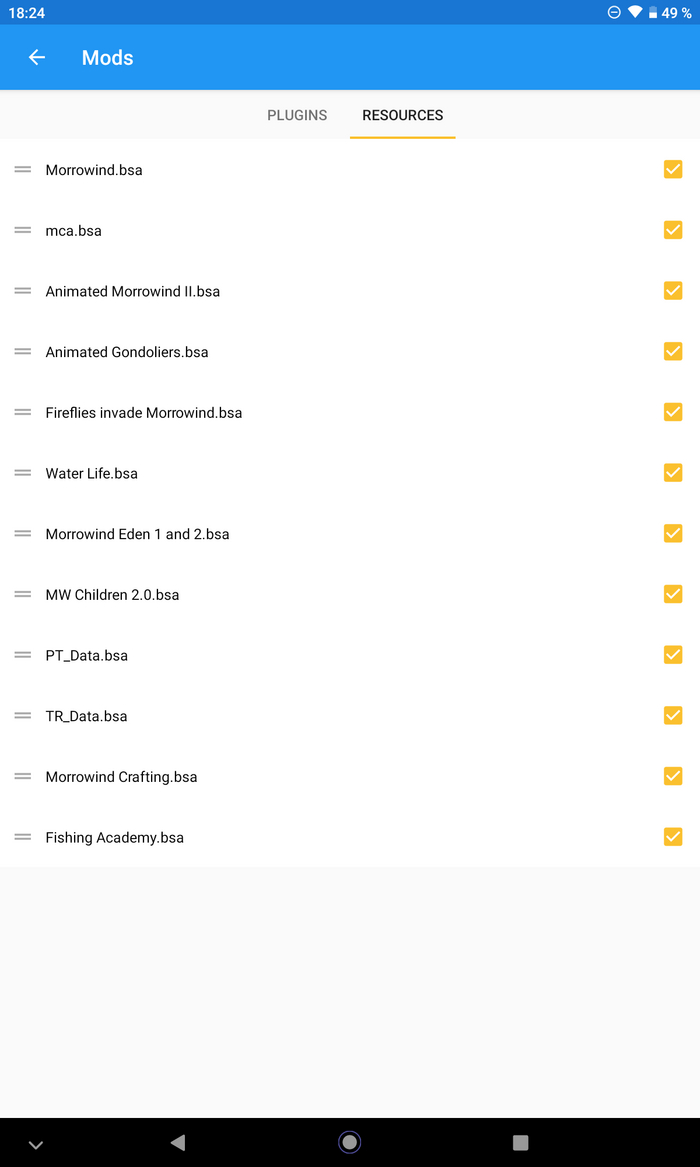Disable Fireflies invade Morrowind.bsa
Screen dimensions: 700x1167
point(673,412)
